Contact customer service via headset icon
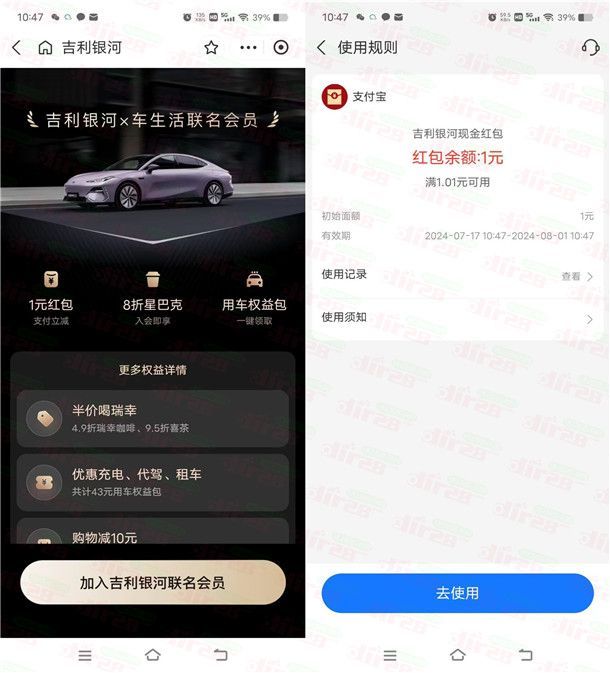The height and width of the screenshot is (673, 610). pyautogui.click(x=590, y=47)
